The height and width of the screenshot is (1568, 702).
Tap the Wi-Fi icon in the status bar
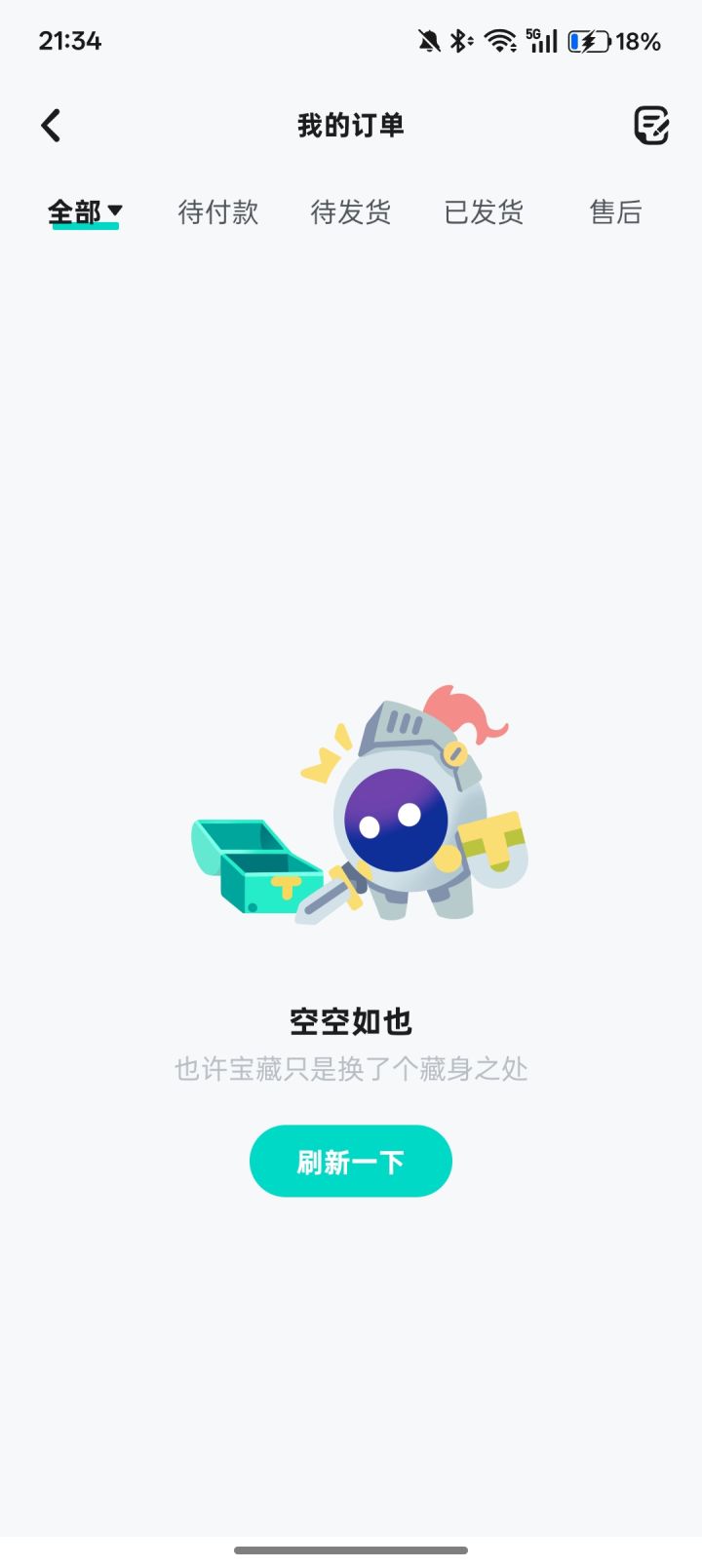499,40
